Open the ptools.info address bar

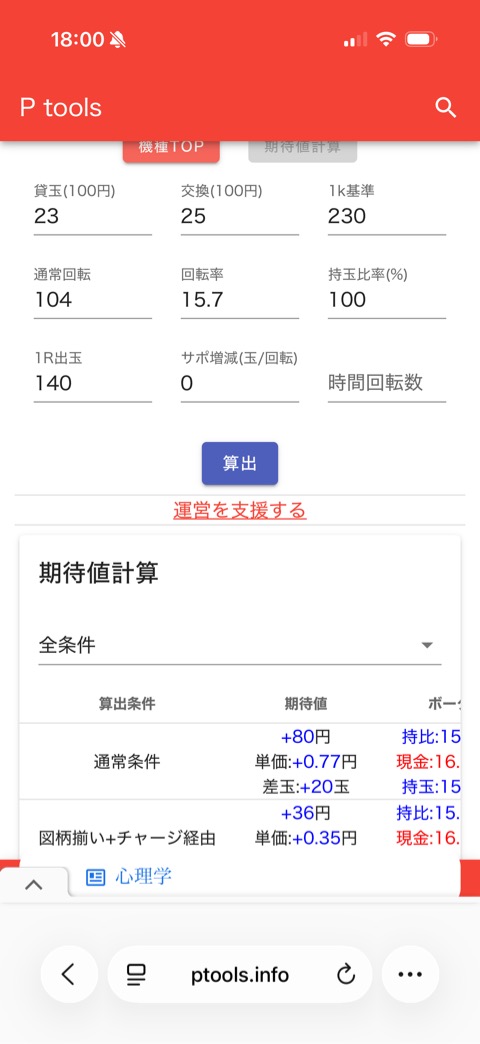240,975
